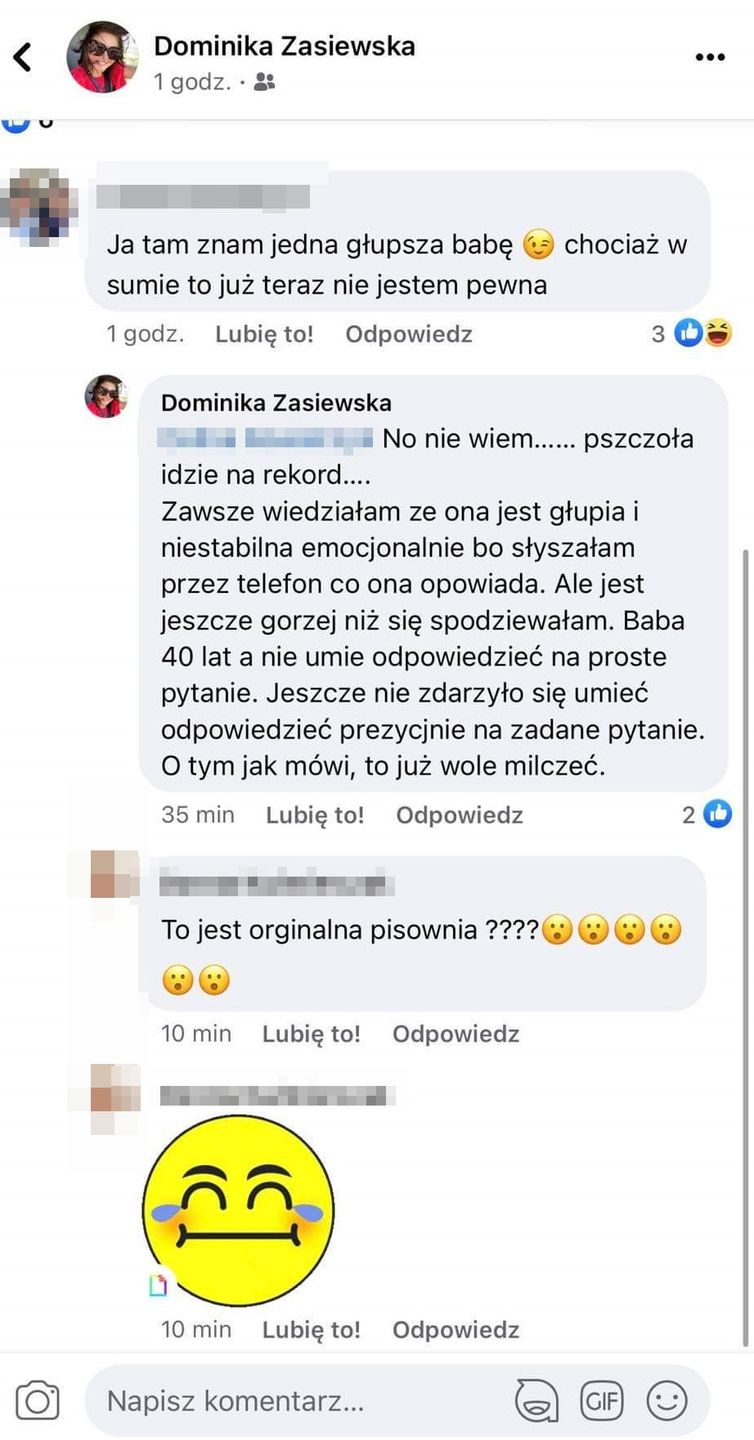
Task: Open Dominika Zasiewska's name in the reply
Action: click(x=276, y=403)
